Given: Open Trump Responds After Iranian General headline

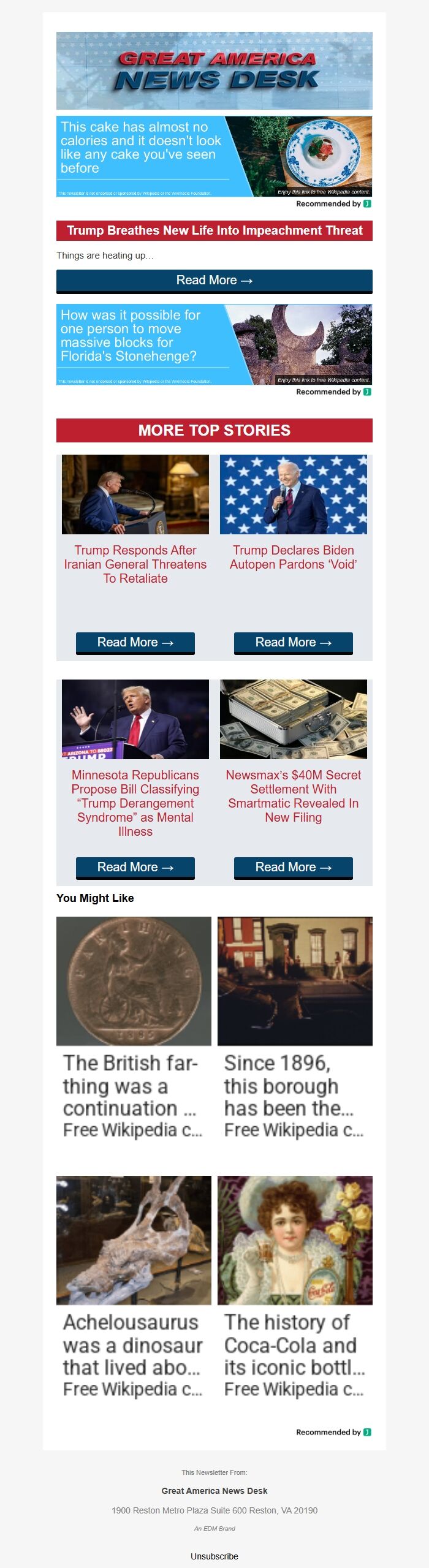Looking at the screenshot, I should [135, 564].
